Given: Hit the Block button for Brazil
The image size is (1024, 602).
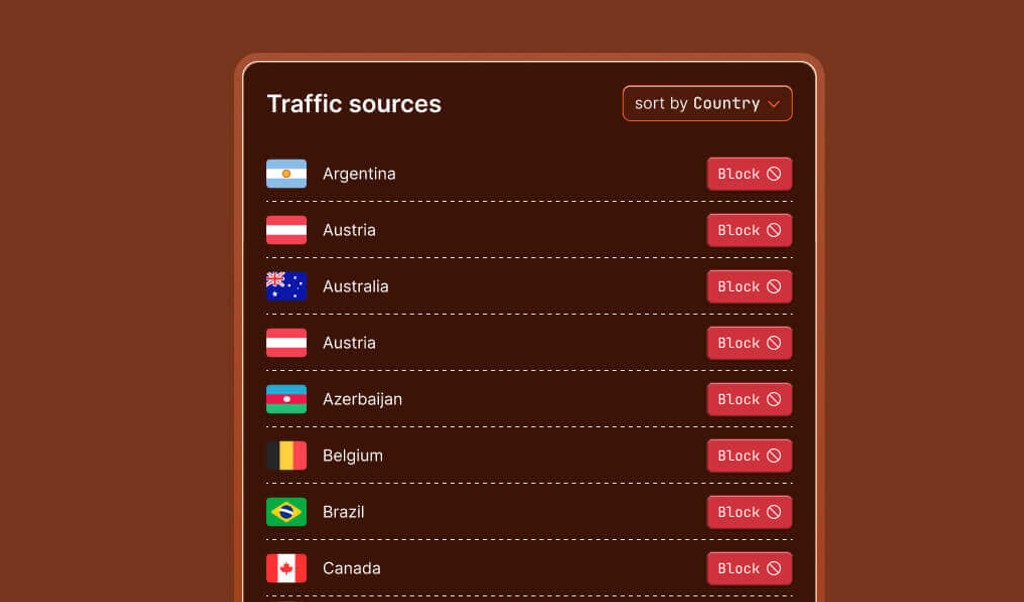Looking at the screenshot, I should 749,512.
